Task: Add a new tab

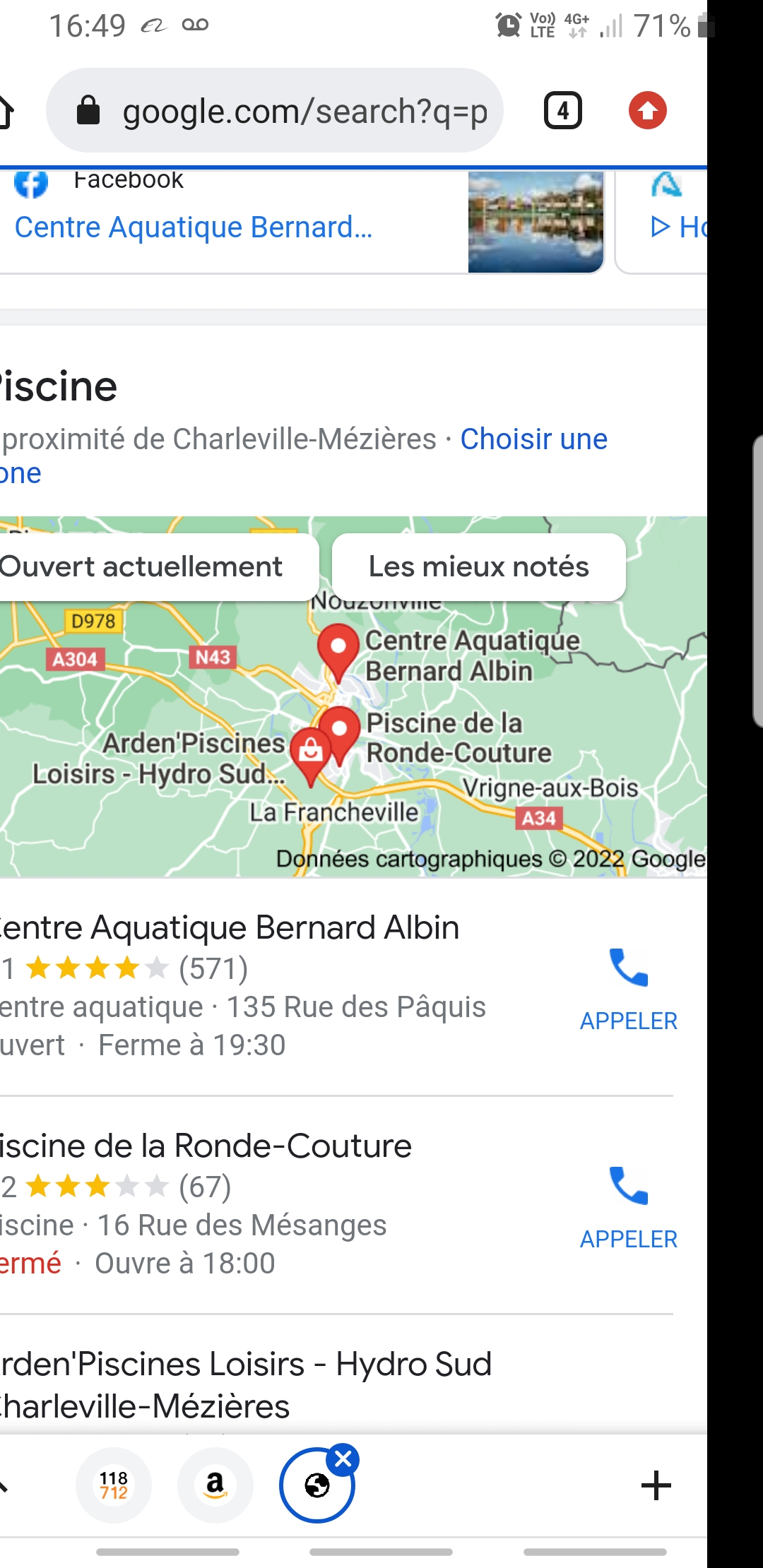Action: [x=656, y=1485]
